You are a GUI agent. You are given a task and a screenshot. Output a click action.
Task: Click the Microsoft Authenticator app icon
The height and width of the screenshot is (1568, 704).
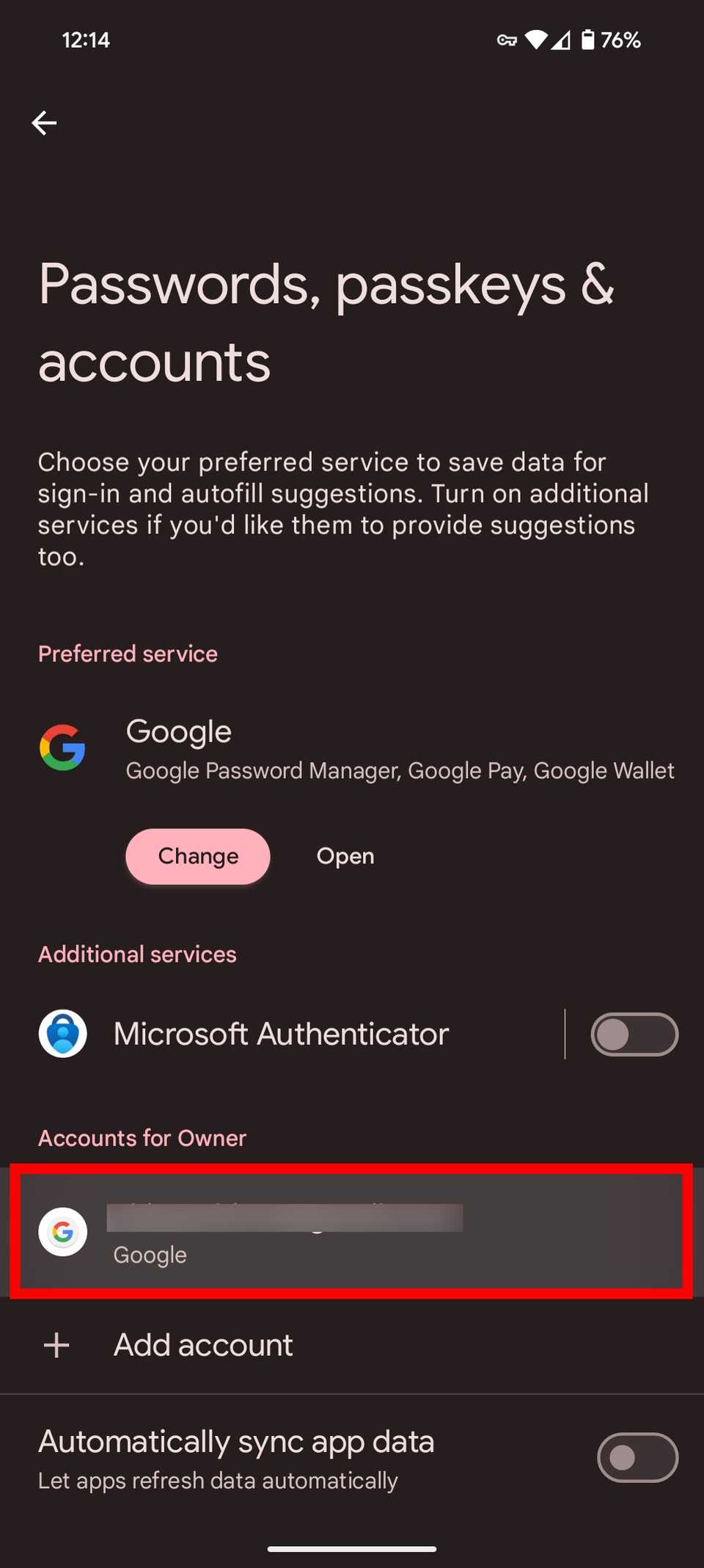coord(62,1033)
